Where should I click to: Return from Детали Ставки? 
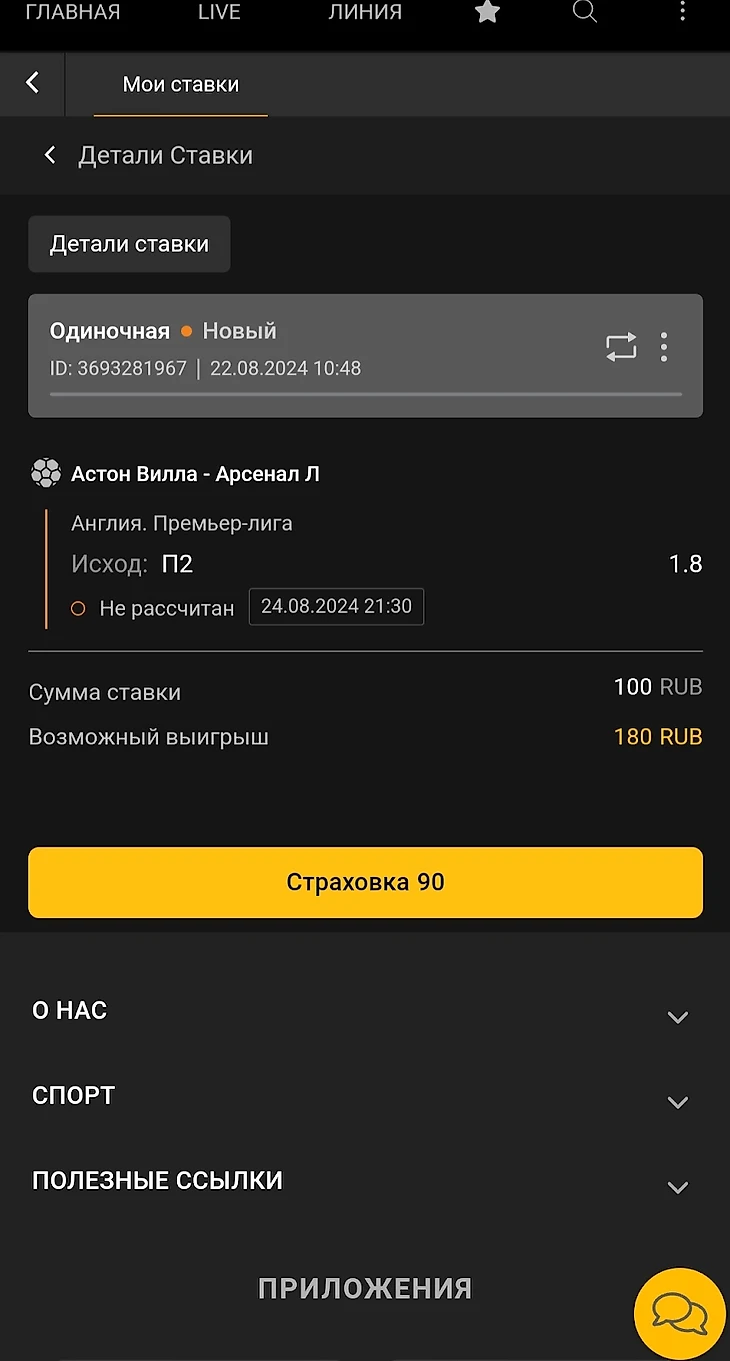(x=50, y=155)
